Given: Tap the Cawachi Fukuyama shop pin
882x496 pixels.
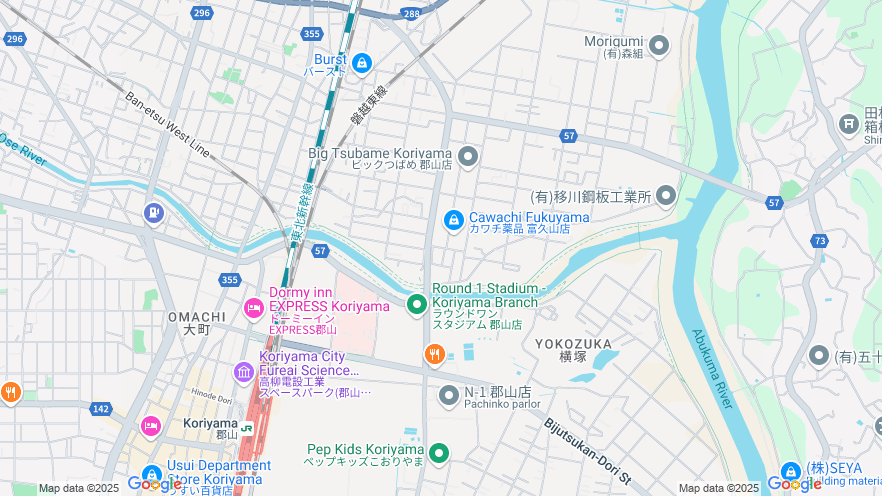Looking at the screenshot, I should 453,219.
